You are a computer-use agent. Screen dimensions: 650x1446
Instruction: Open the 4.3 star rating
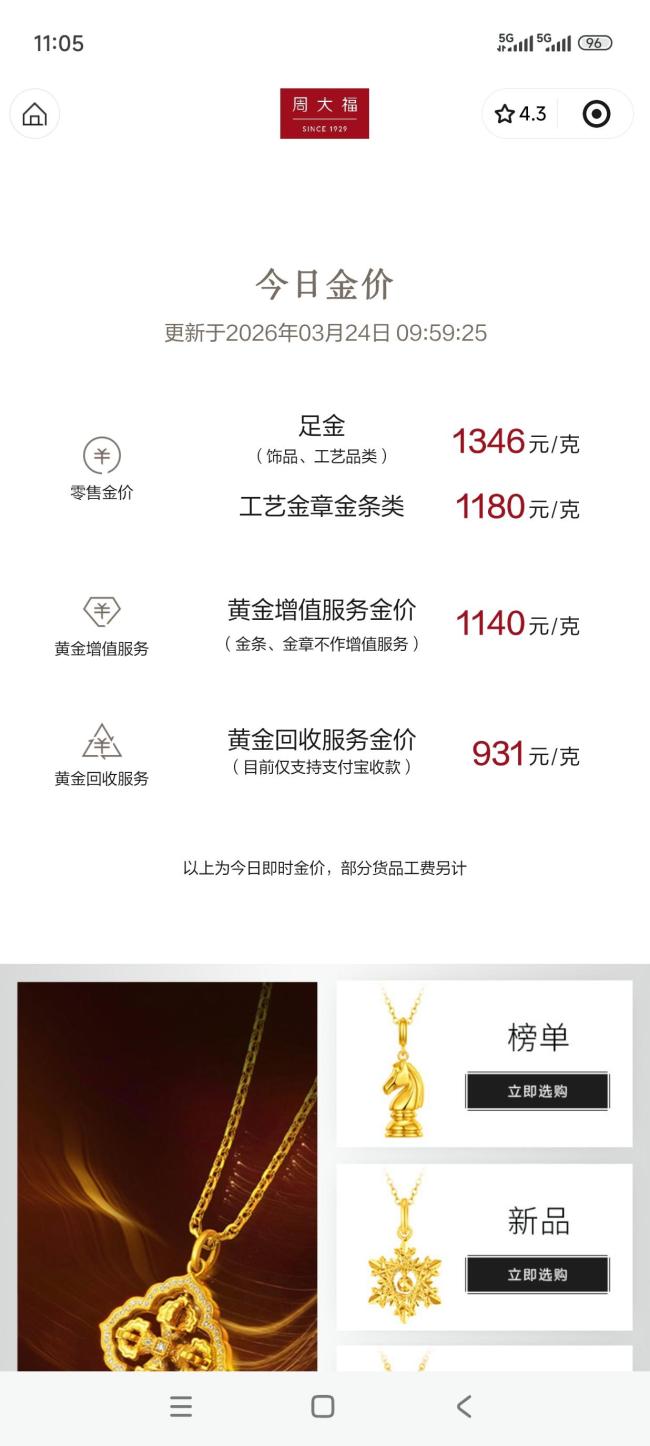pos(521,114)
